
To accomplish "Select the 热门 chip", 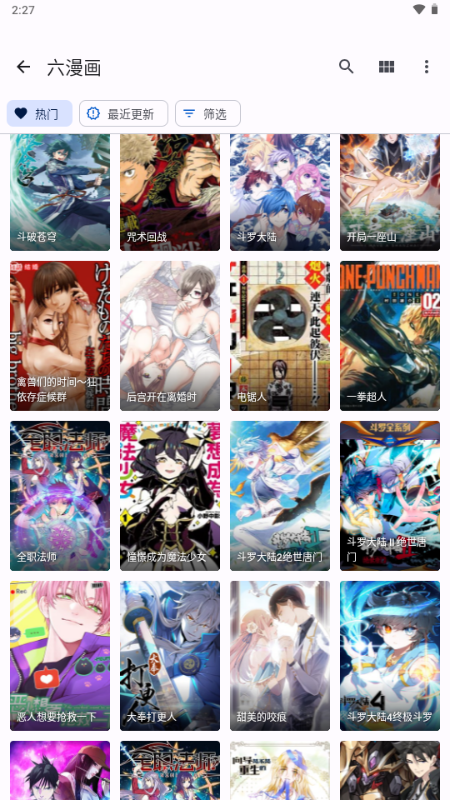I will 39,113.
